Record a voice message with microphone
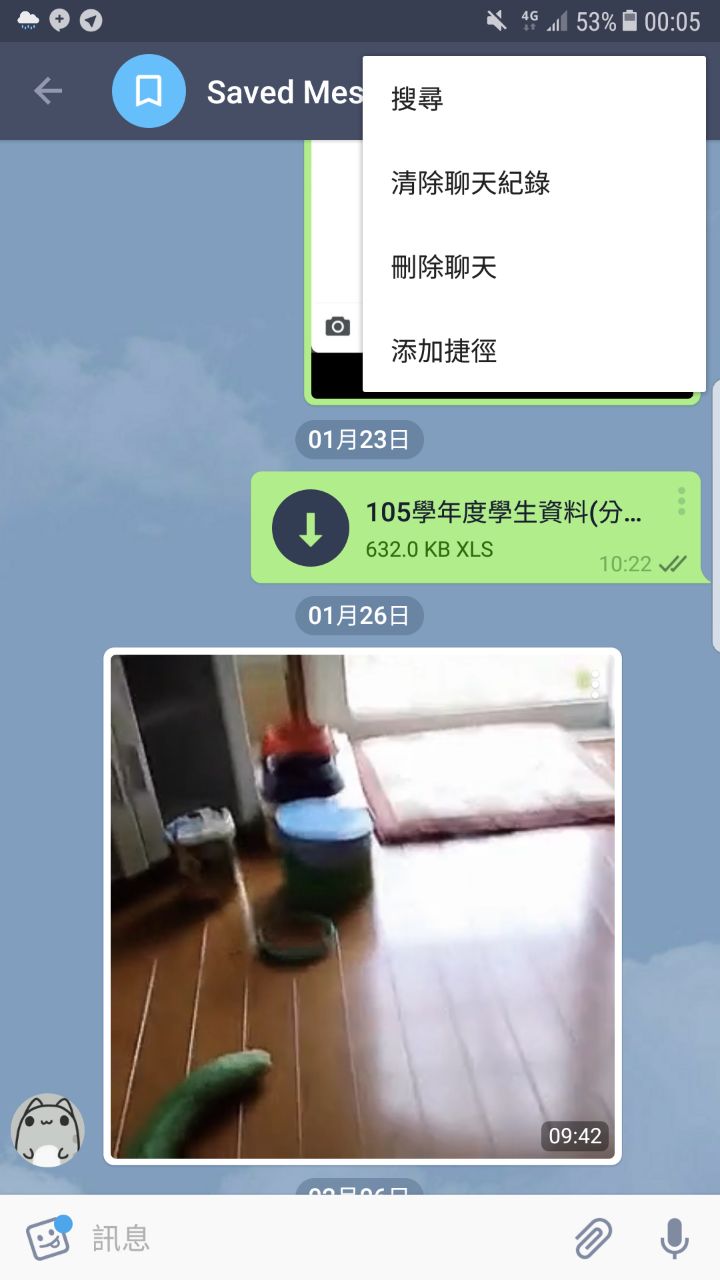This screenshot has height=1280, width=720. tap(675, 1238)
